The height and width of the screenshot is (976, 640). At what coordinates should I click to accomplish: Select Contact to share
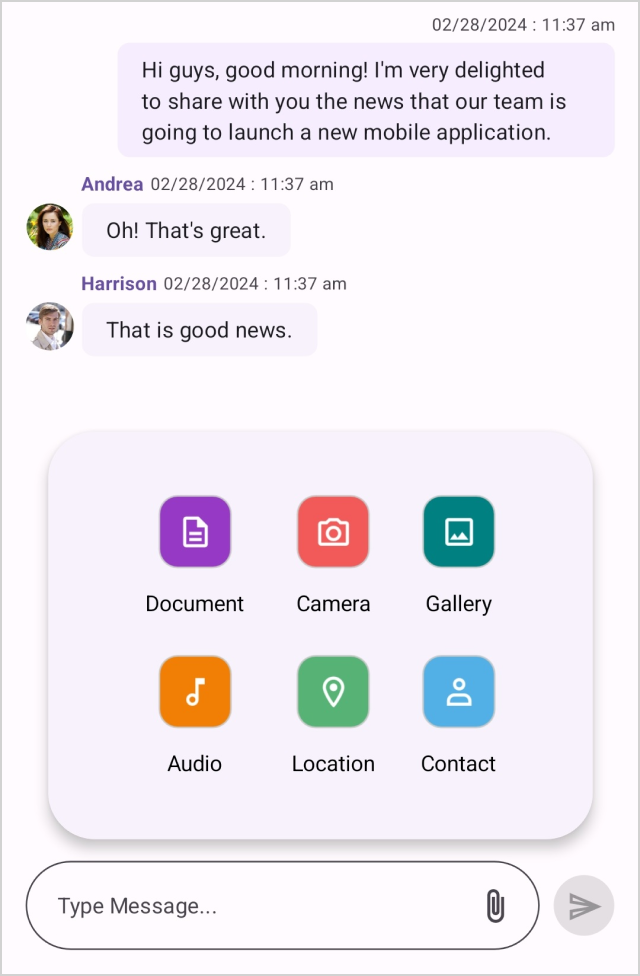point(459,692)
